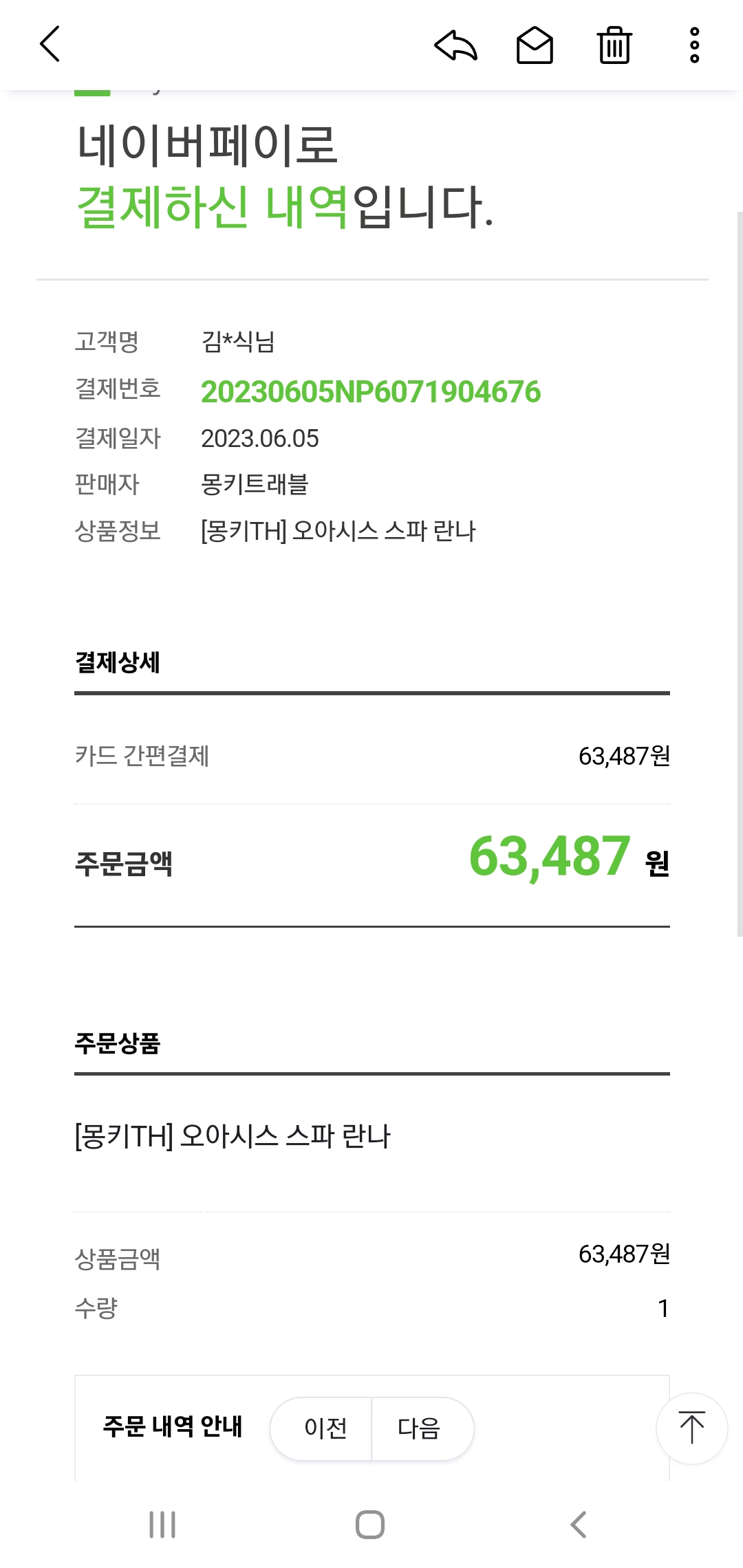This screenshot has width=743, height=1568.
Task: Go to the next email with 다음
Action: coord(419,1428)
